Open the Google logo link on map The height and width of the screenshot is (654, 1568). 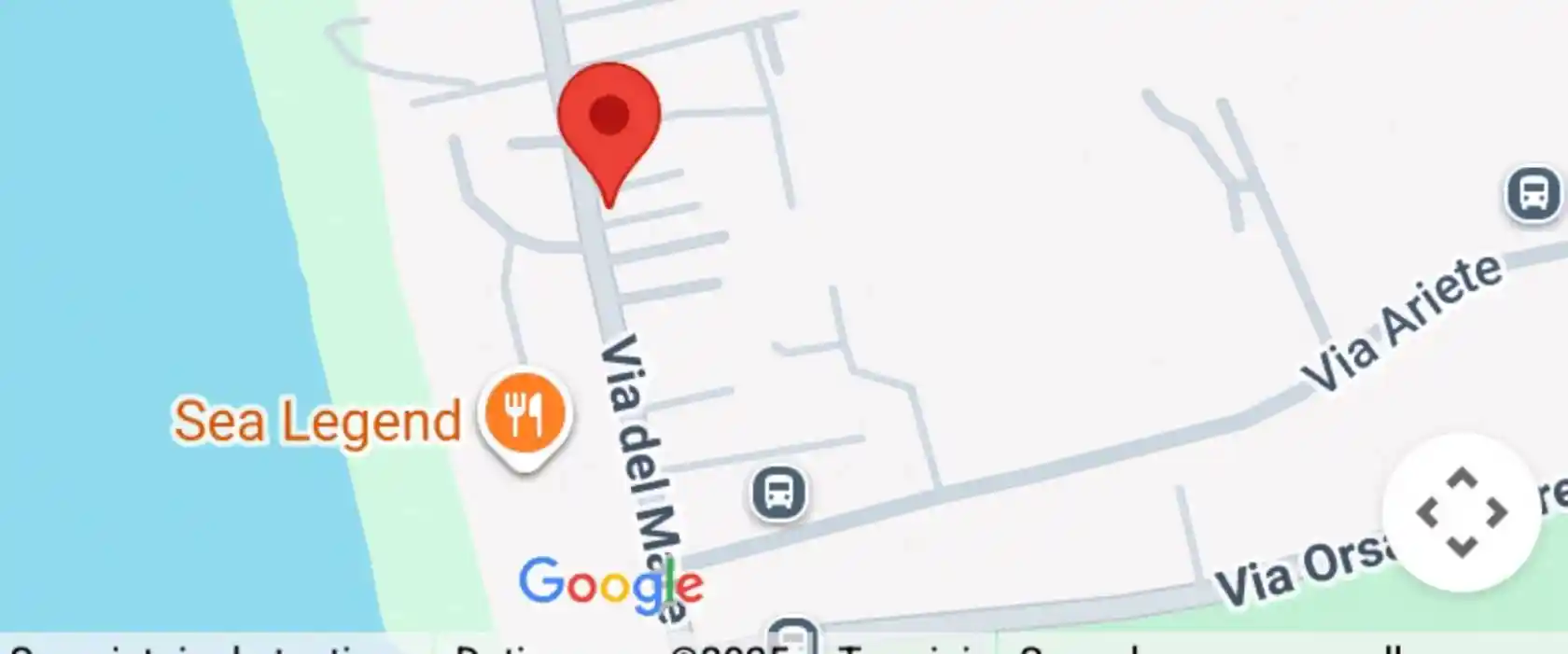tap(610, 584)
